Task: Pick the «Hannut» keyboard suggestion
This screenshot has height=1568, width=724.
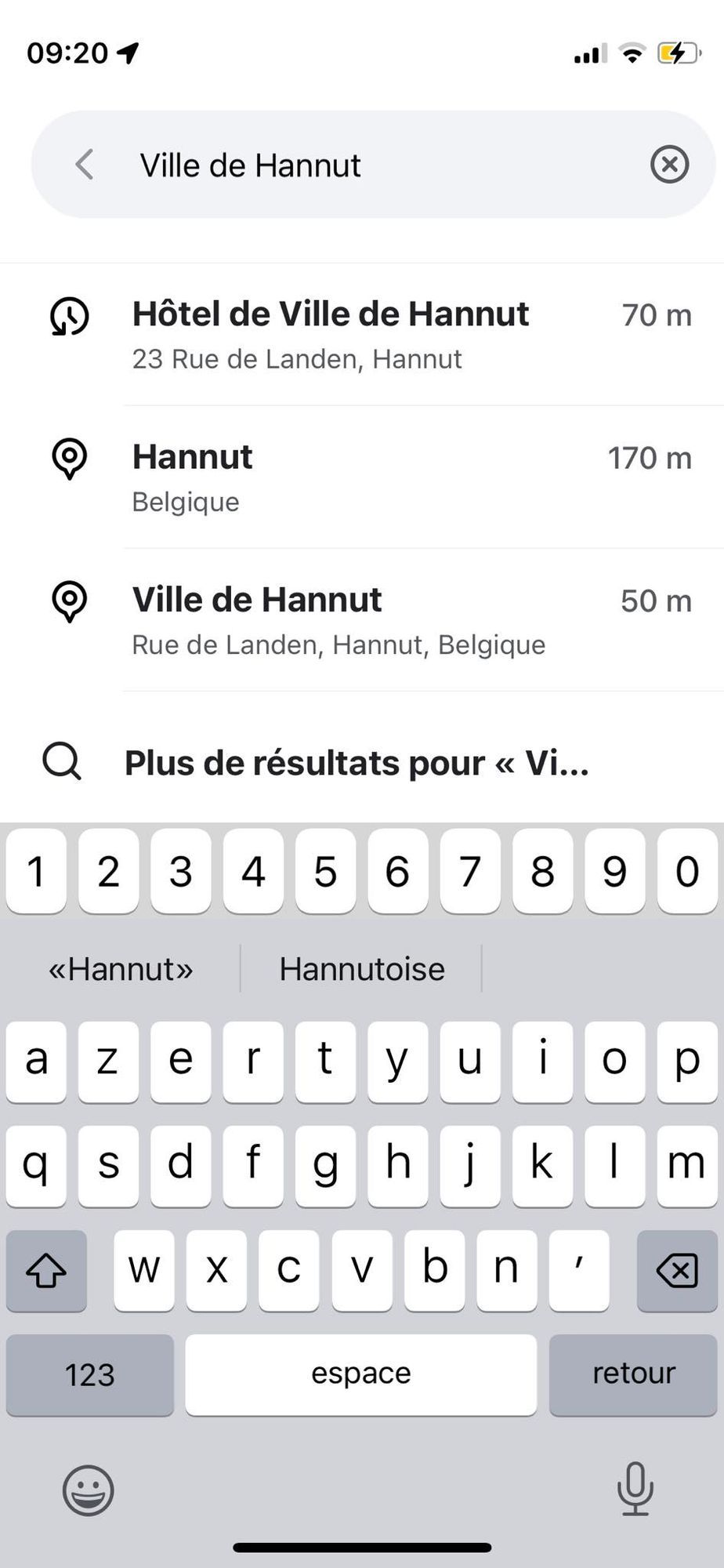Action: (121, 969)
